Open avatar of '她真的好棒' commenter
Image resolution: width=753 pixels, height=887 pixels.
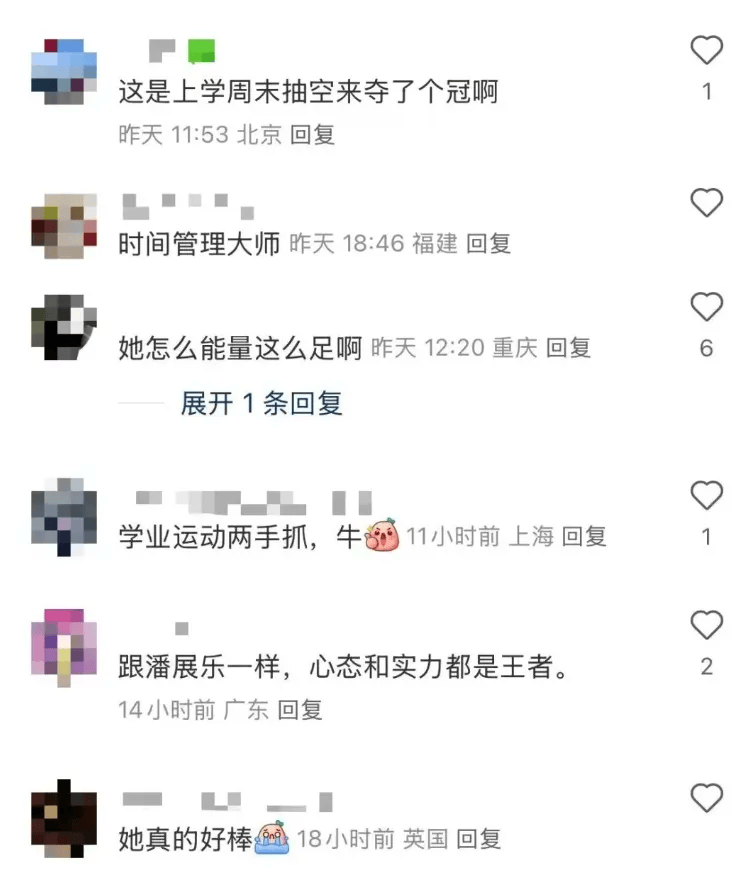pos(64,820)
